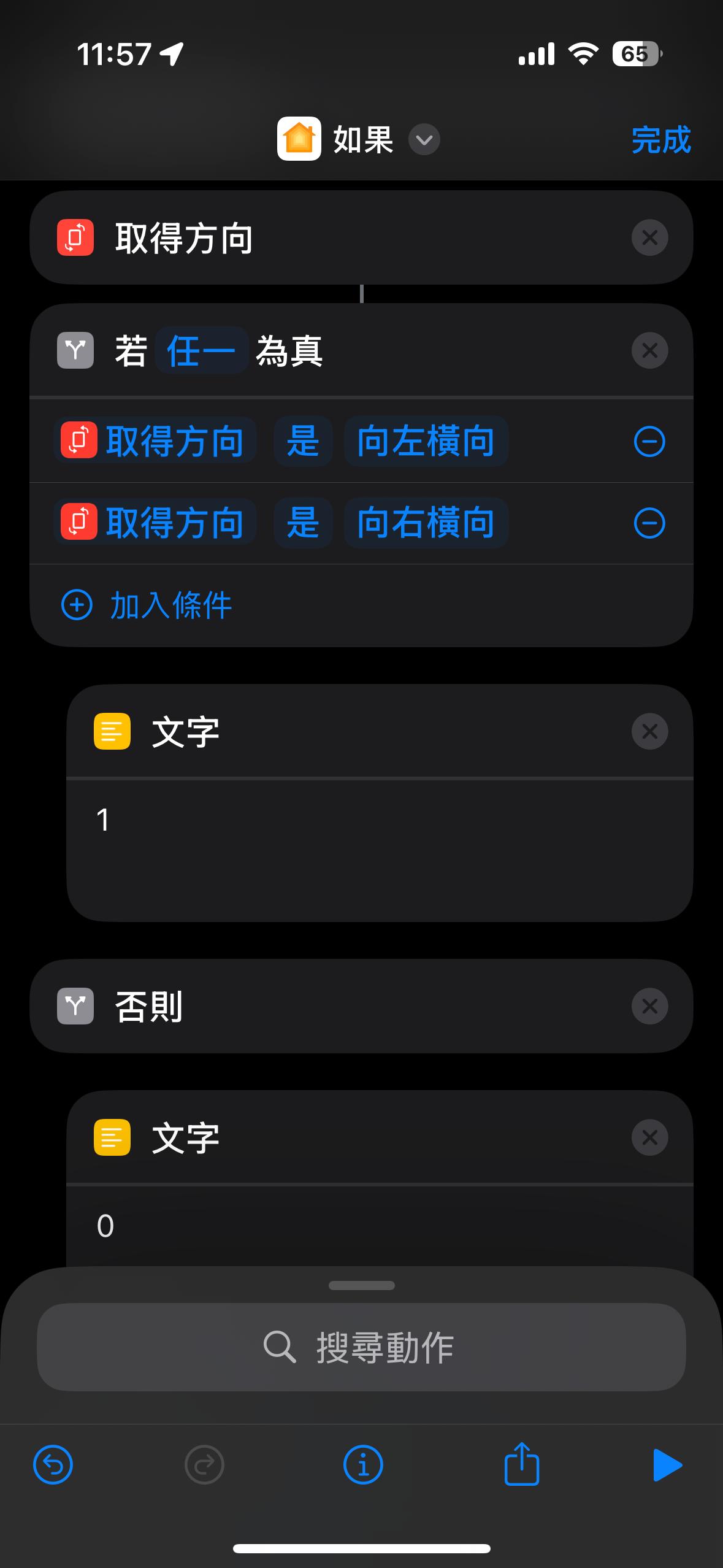Expand the 如果 shortcut name dropdown
Screen dimensions: 723x1568
click(424, 140)
